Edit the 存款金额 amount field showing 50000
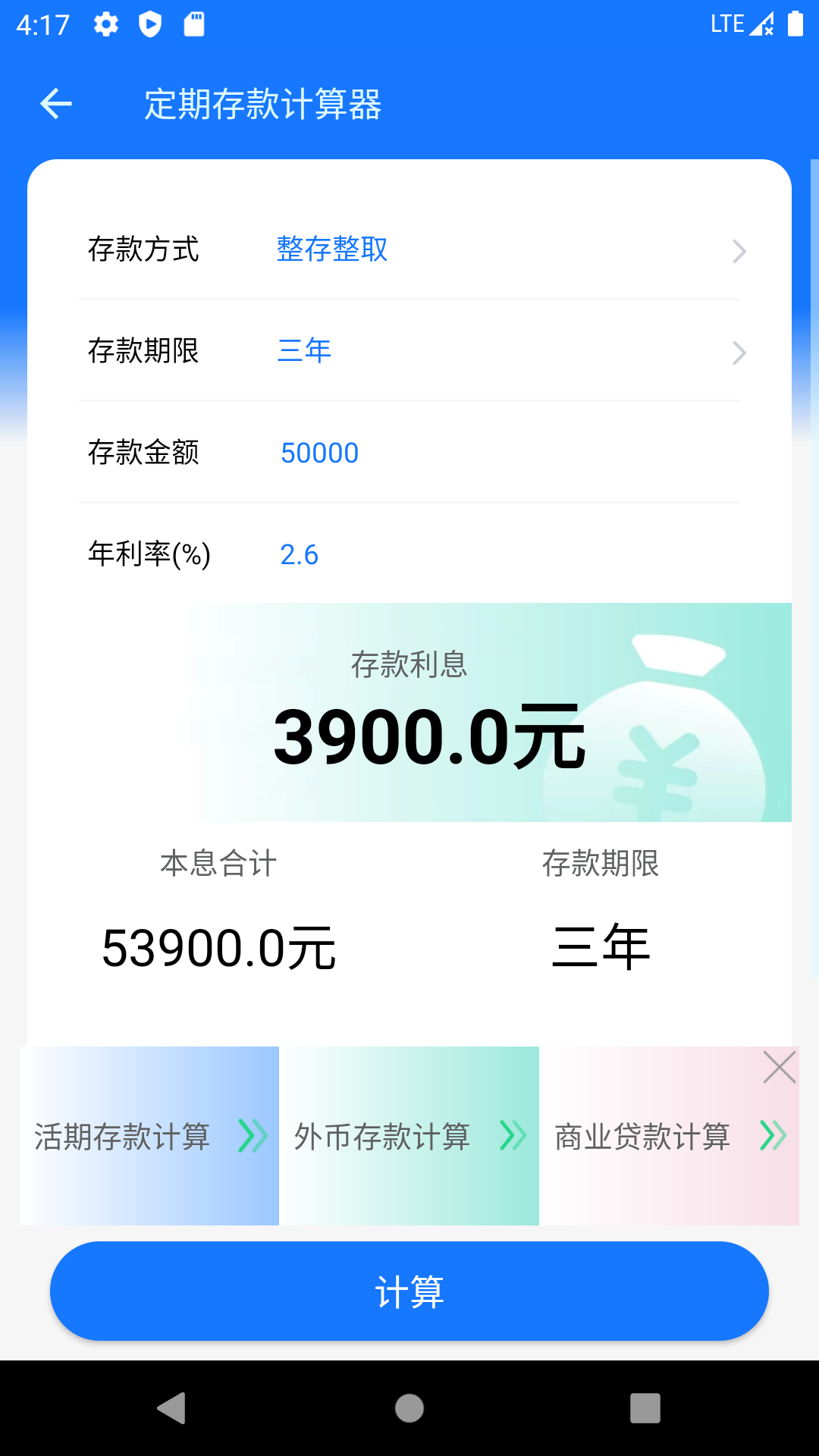The height and width of the screenshot is (1456, 819). point(319,453)
